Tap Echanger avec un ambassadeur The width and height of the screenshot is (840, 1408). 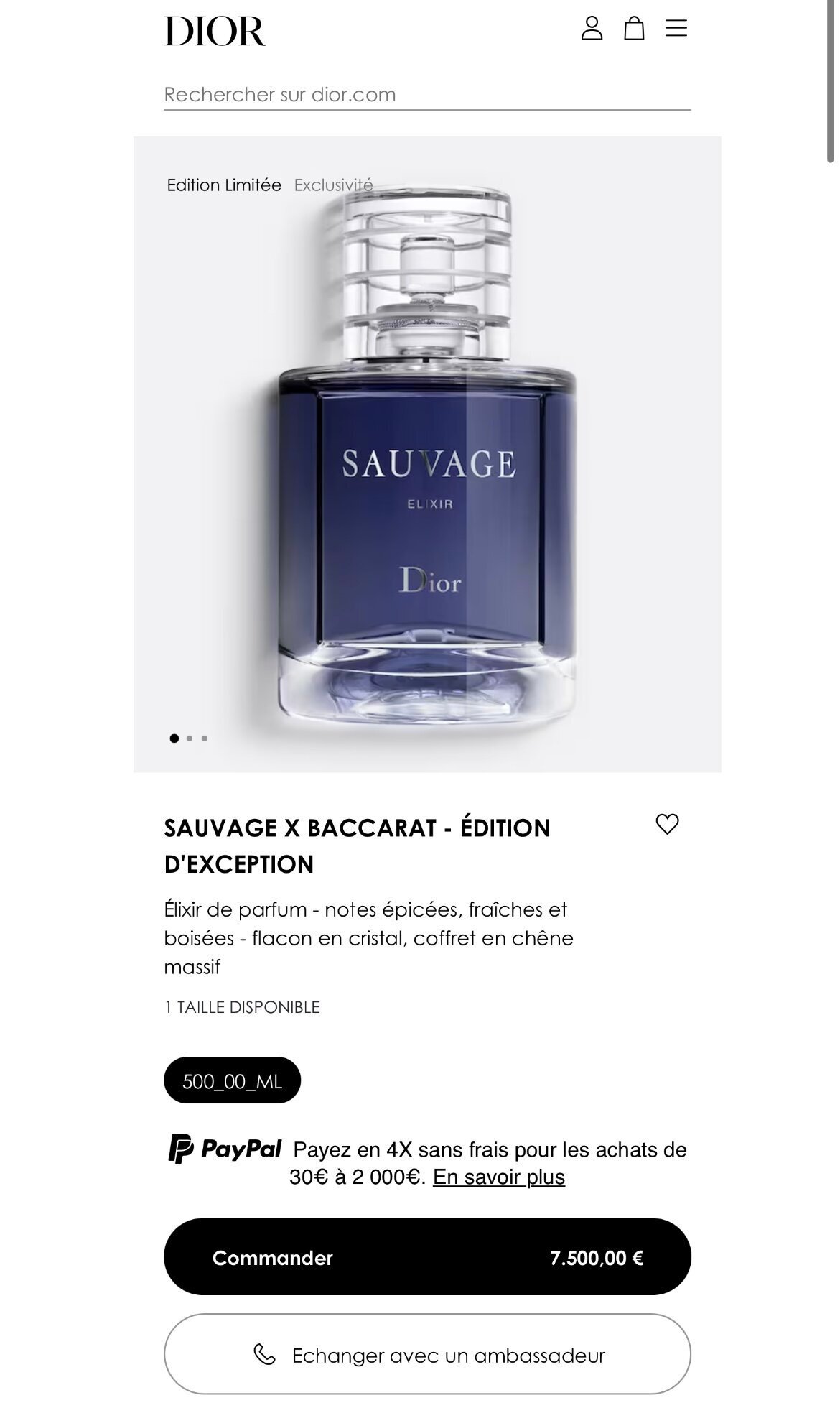pyautogui.click(x=426, y=1355)
